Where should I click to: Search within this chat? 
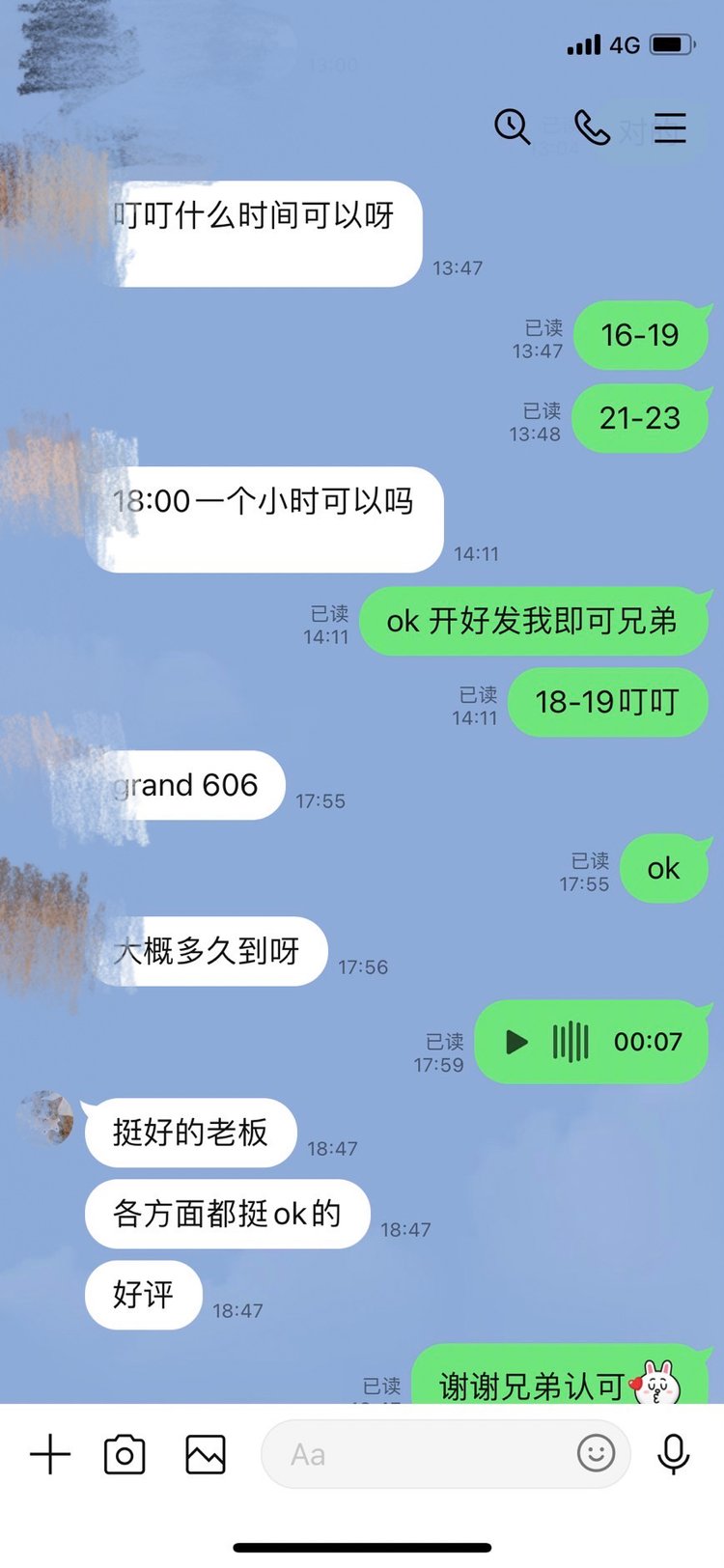(x=512, y=126)
